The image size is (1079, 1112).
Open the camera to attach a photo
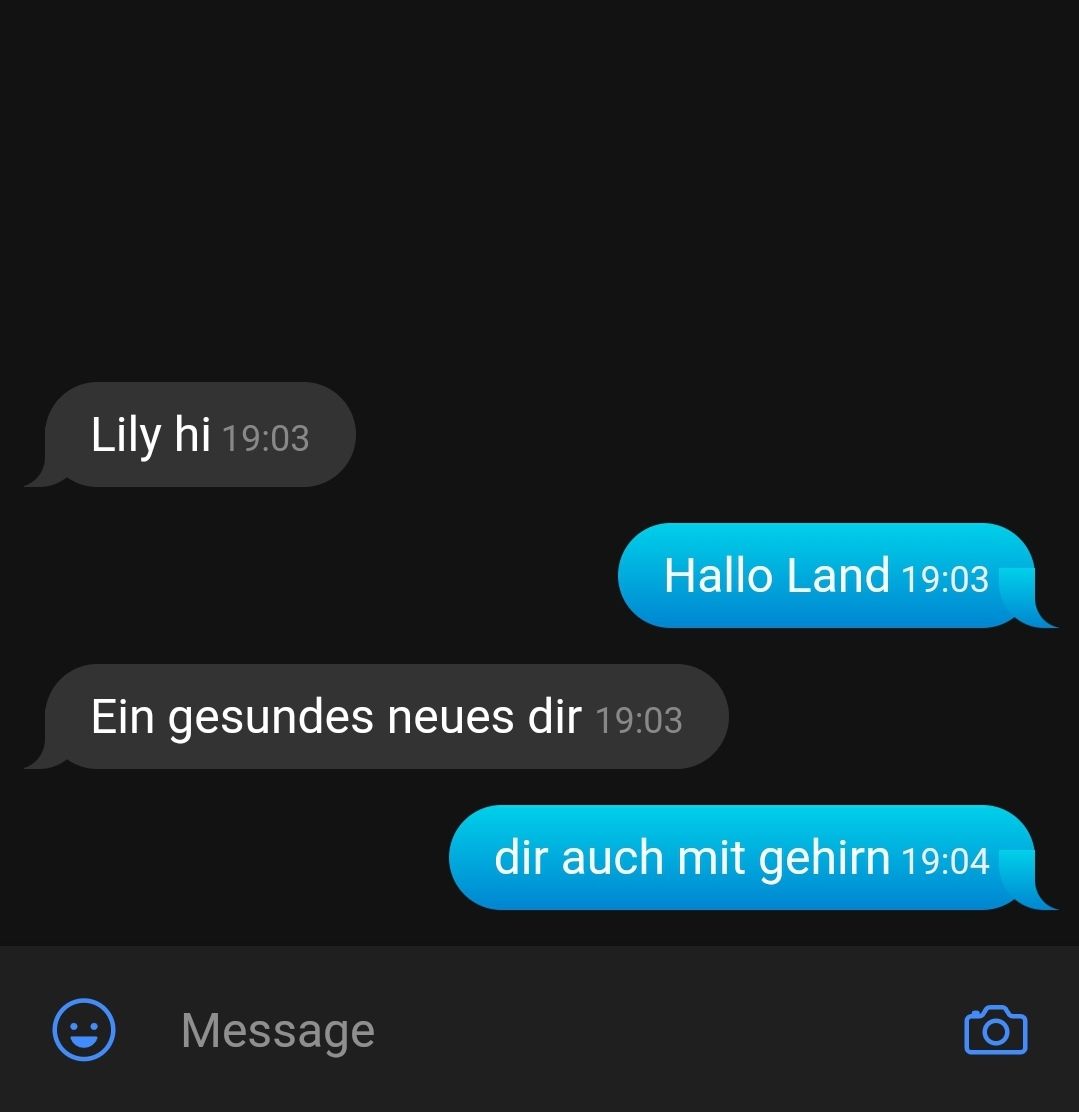click(x=995, y=1030)
